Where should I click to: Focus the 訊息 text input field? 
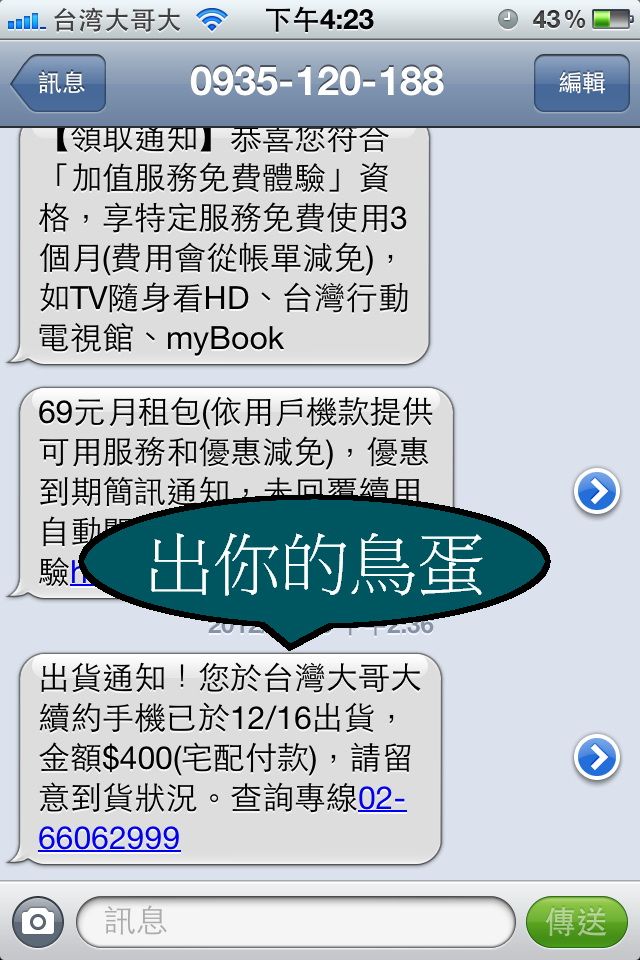[x=295, y=921]
